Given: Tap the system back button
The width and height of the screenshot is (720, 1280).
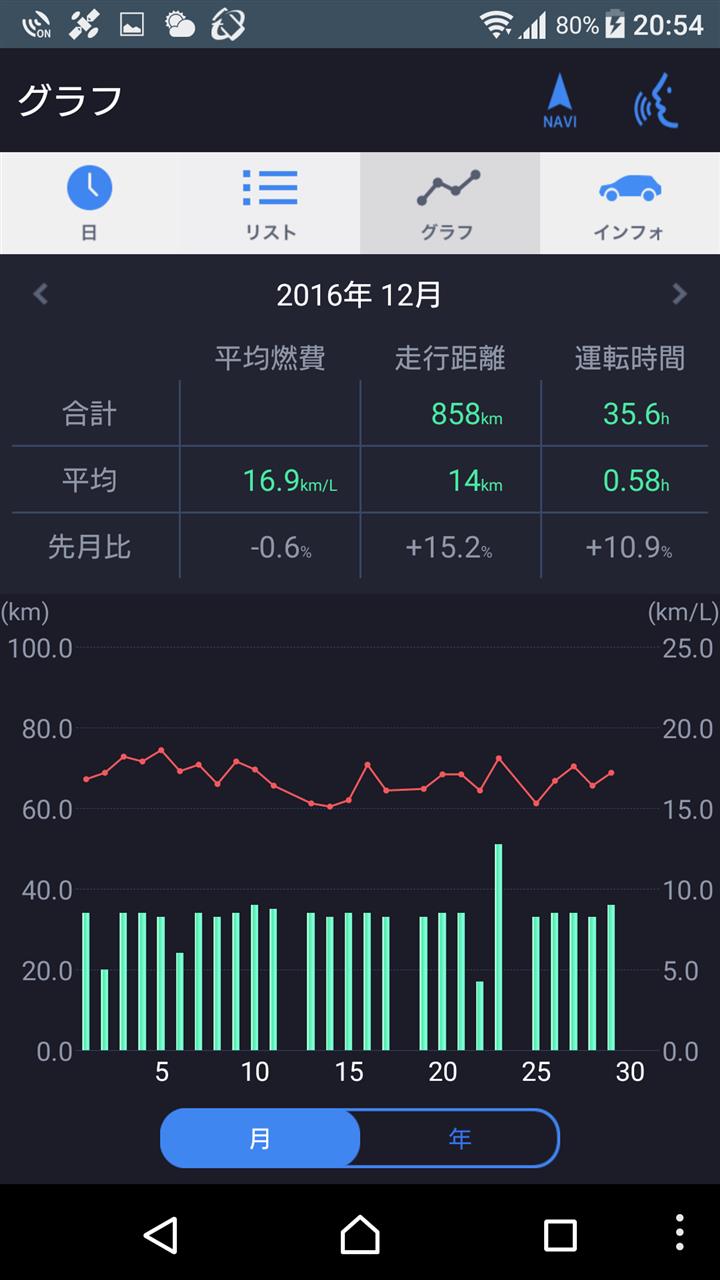Looking at the screenshot, I should coord(160,1235).
